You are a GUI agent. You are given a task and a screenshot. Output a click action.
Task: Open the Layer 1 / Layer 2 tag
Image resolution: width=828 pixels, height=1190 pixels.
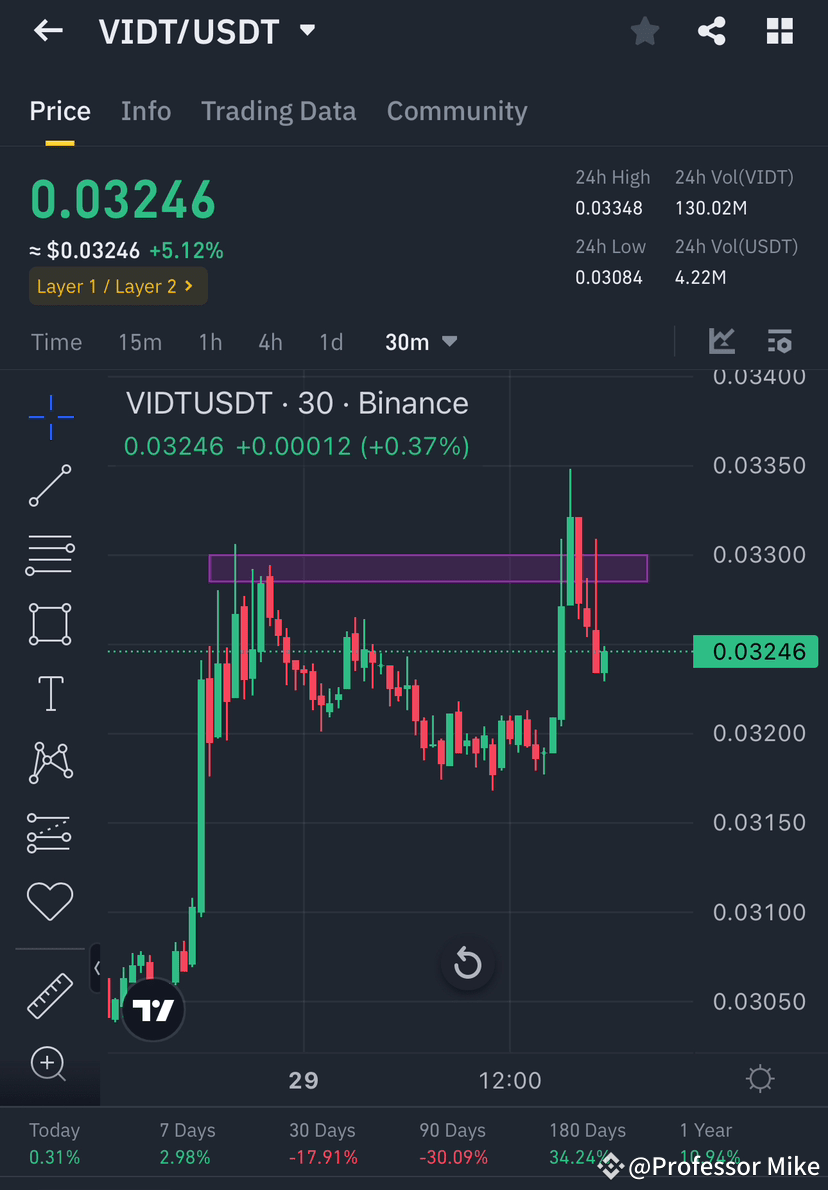point(117,286)
